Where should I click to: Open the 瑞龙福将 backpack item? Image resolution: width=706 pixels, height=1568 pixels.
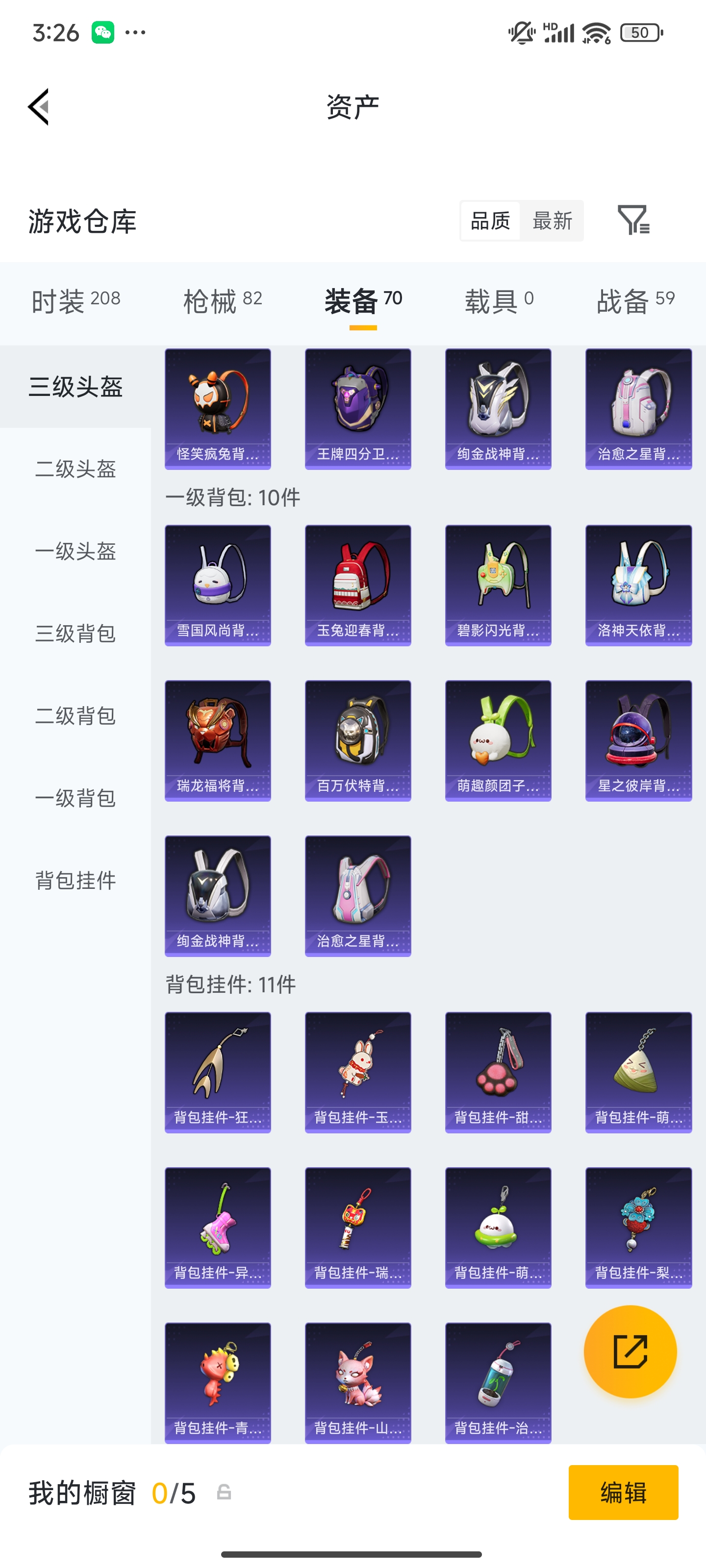[218, 740]
